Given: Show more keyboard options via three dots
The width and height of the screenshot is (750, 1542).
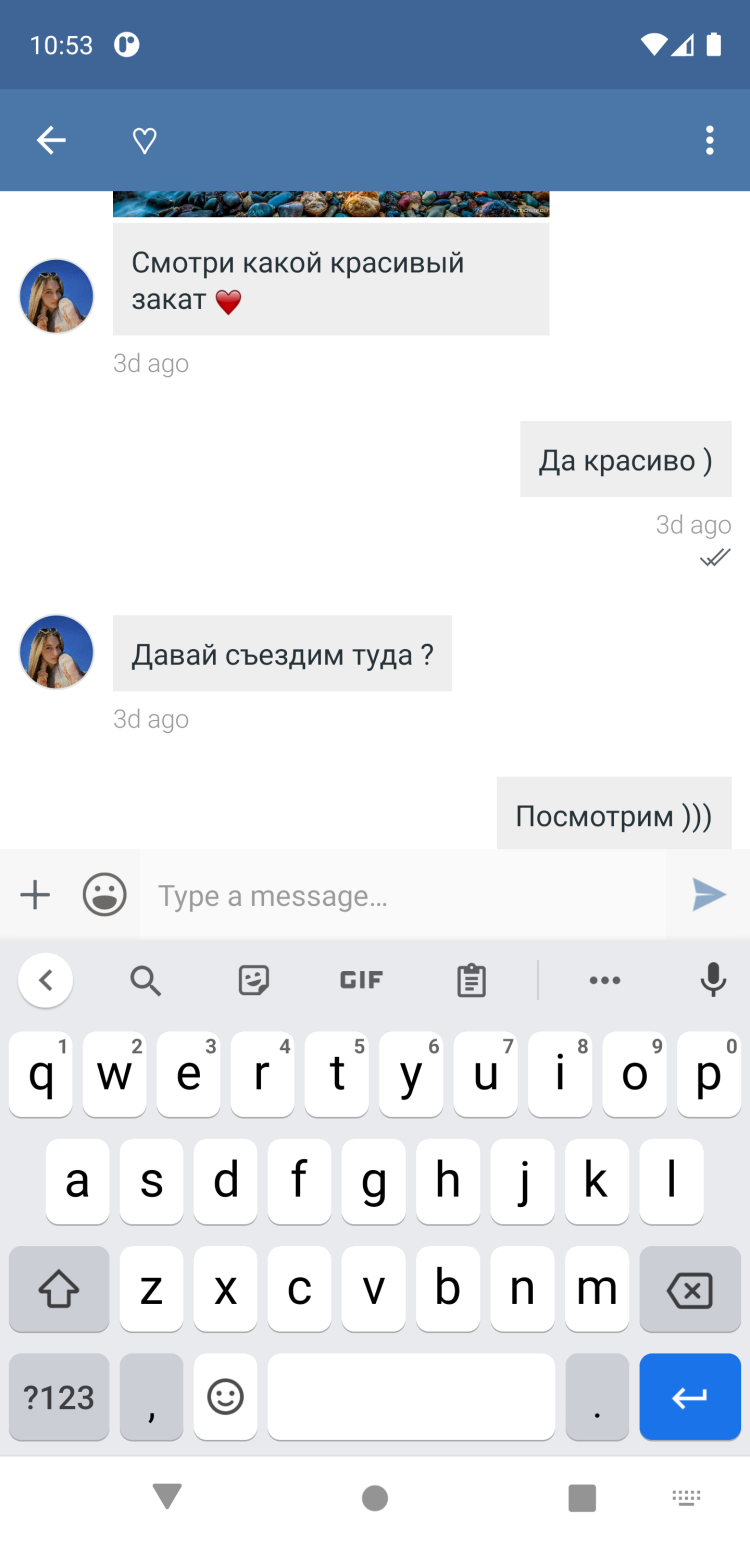Looking at the screenshot, I should click(605, 981).
